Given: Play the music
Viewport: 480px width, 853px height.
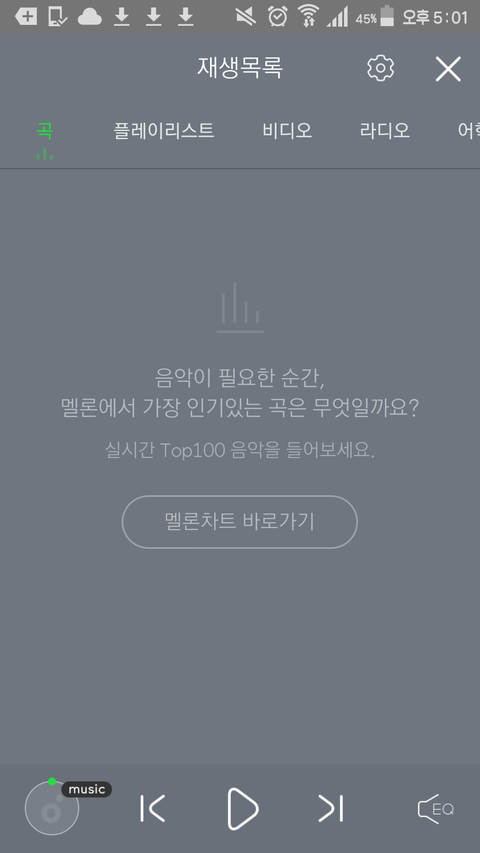Looking at the screenshot, I should (x=242, y=808).
